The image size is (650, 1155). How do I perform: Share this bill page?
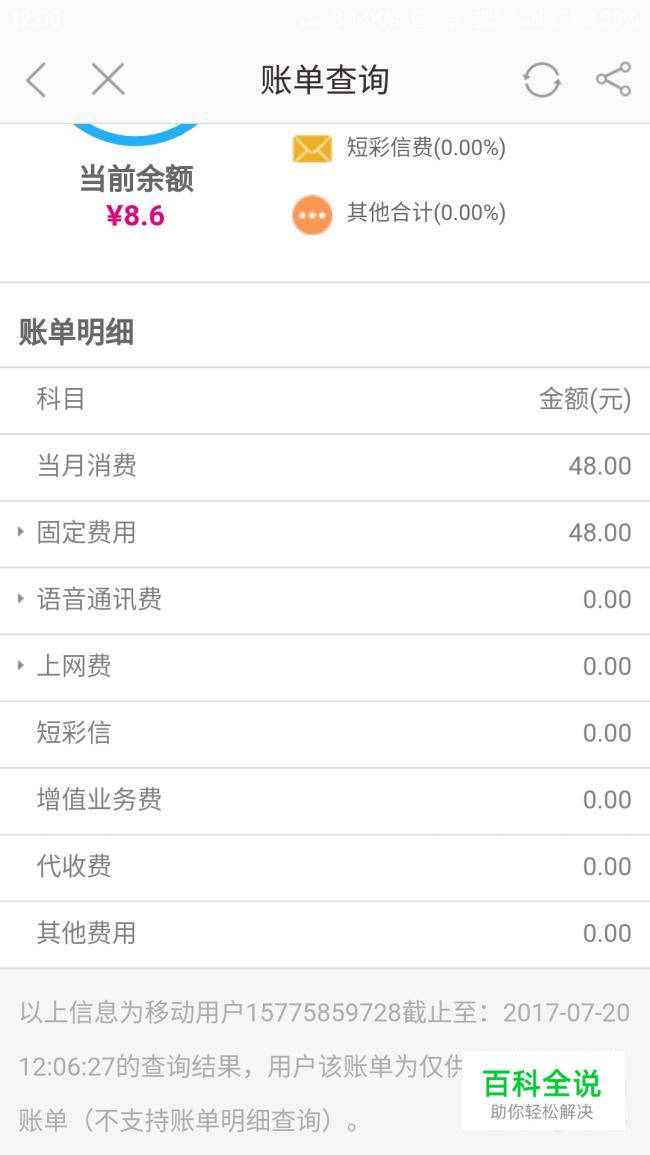(x=613, y=80)
